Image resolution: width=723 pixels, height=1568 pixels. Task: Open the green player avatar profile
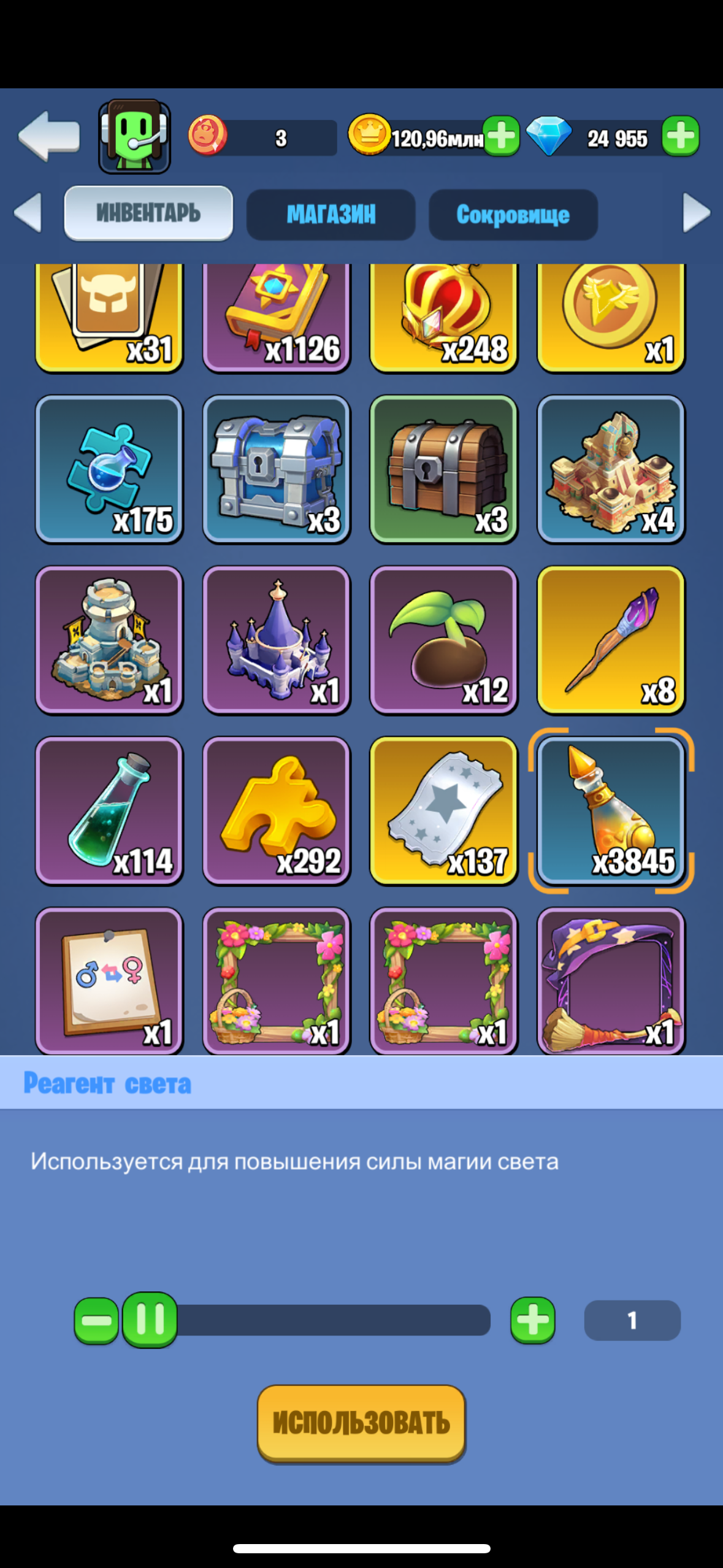(134, 136)
